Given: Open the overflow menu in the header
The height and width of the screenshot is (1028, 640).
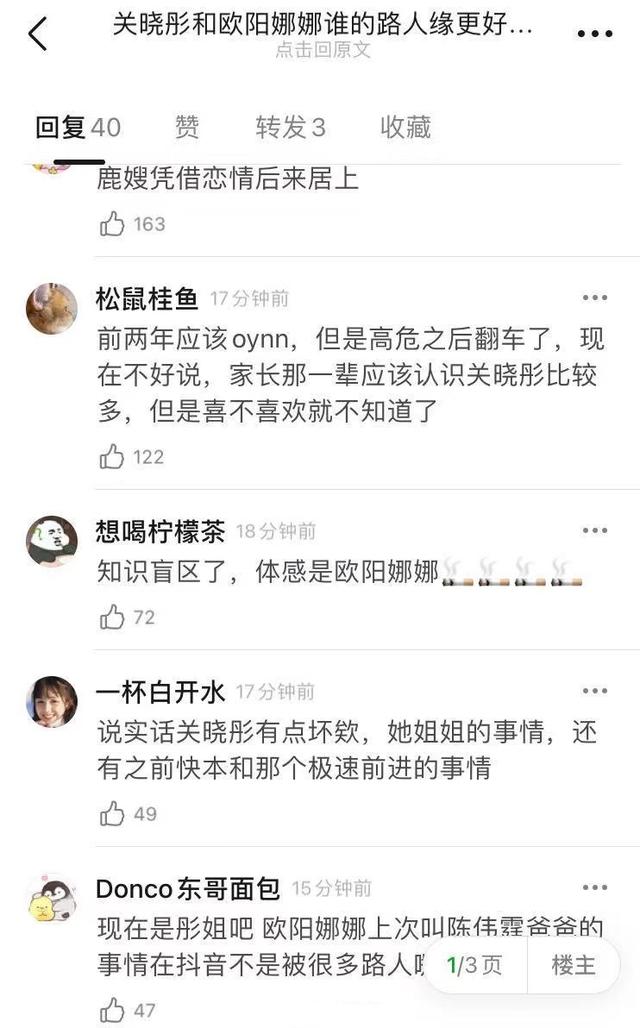Looking at the screenshot, I should tap(594, 34).
